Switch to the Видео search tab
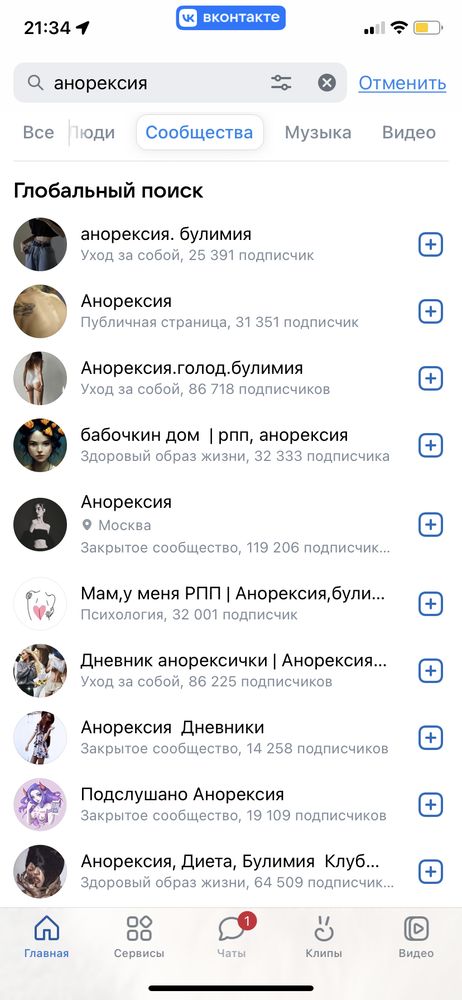This screenshot has width=462, height=1000. click(408, 133)
